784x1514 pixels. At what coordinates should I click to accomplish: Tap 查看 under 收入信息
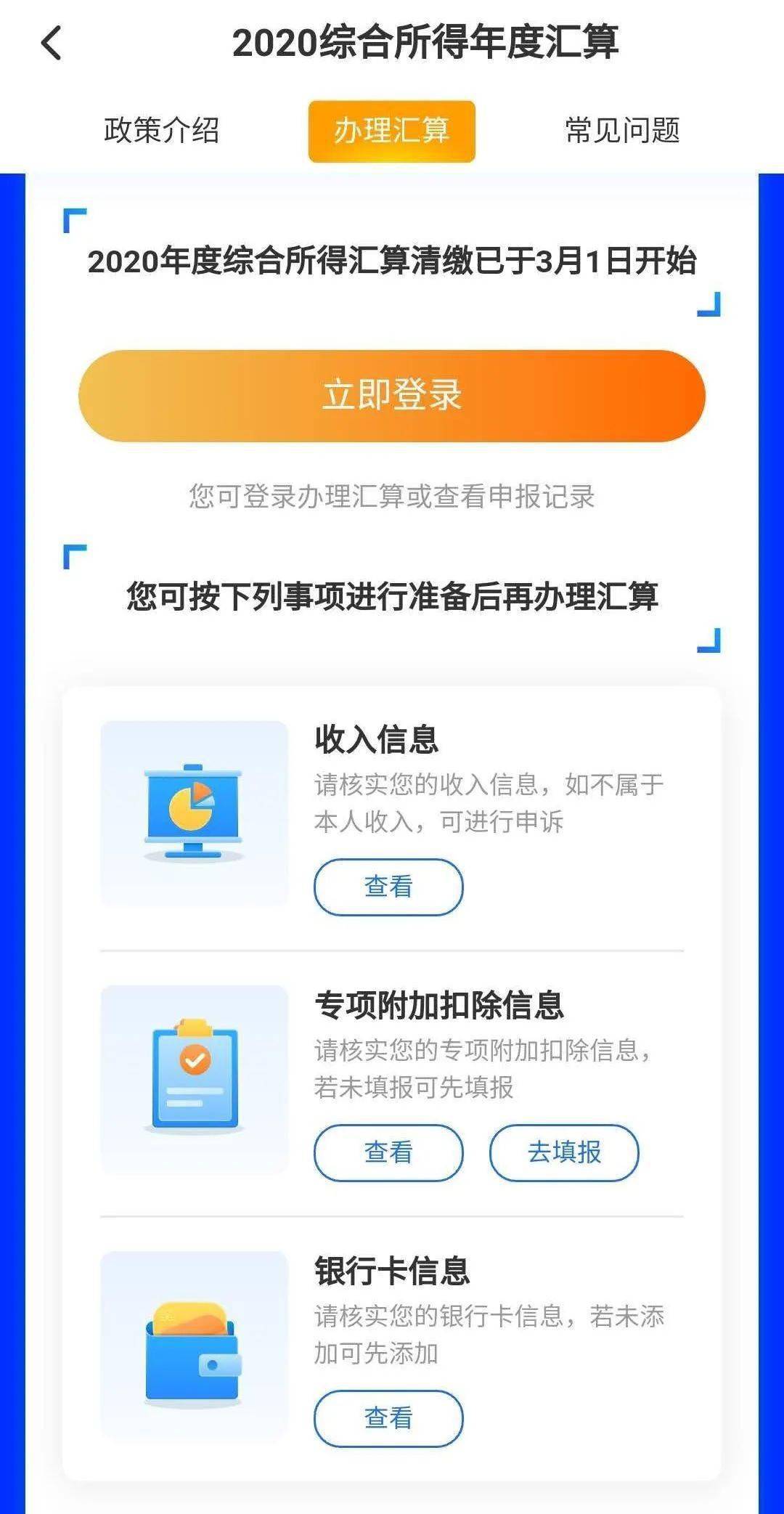pyautogui.click(x=388, y=887)
